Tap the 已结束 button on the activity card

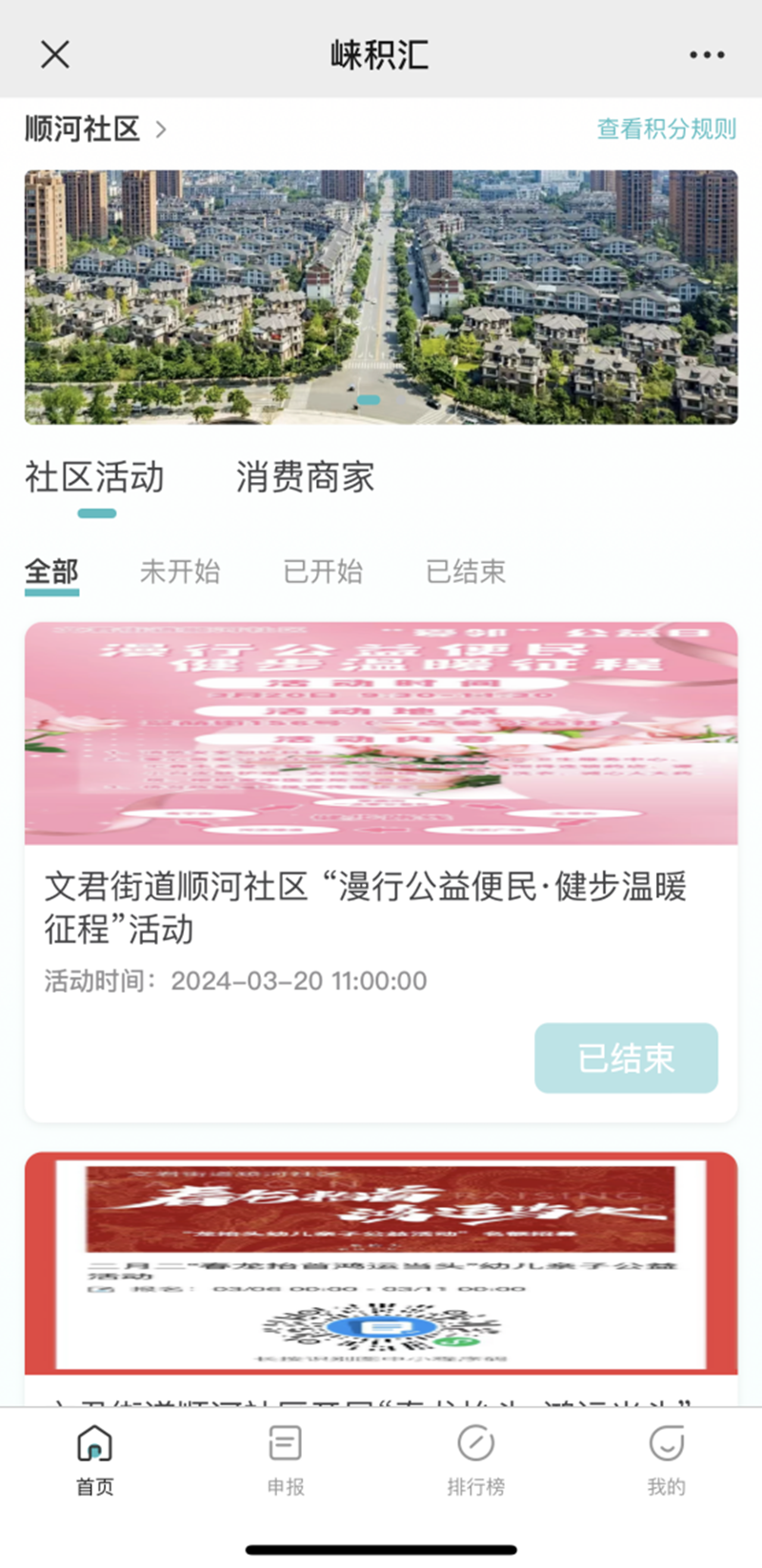[626, 1057]
